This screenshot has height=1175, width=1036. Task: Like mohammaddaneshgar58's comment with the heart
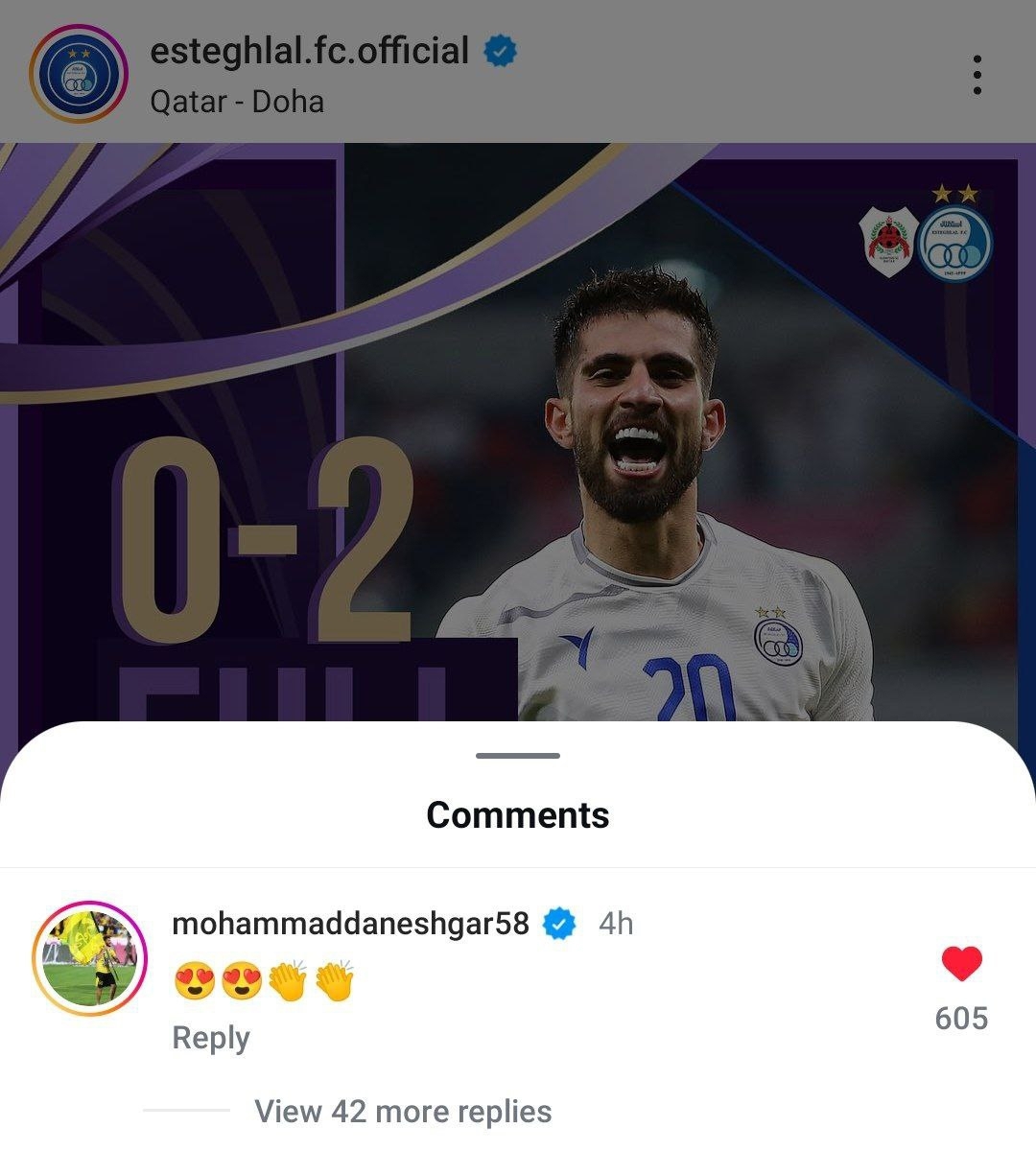961,964
